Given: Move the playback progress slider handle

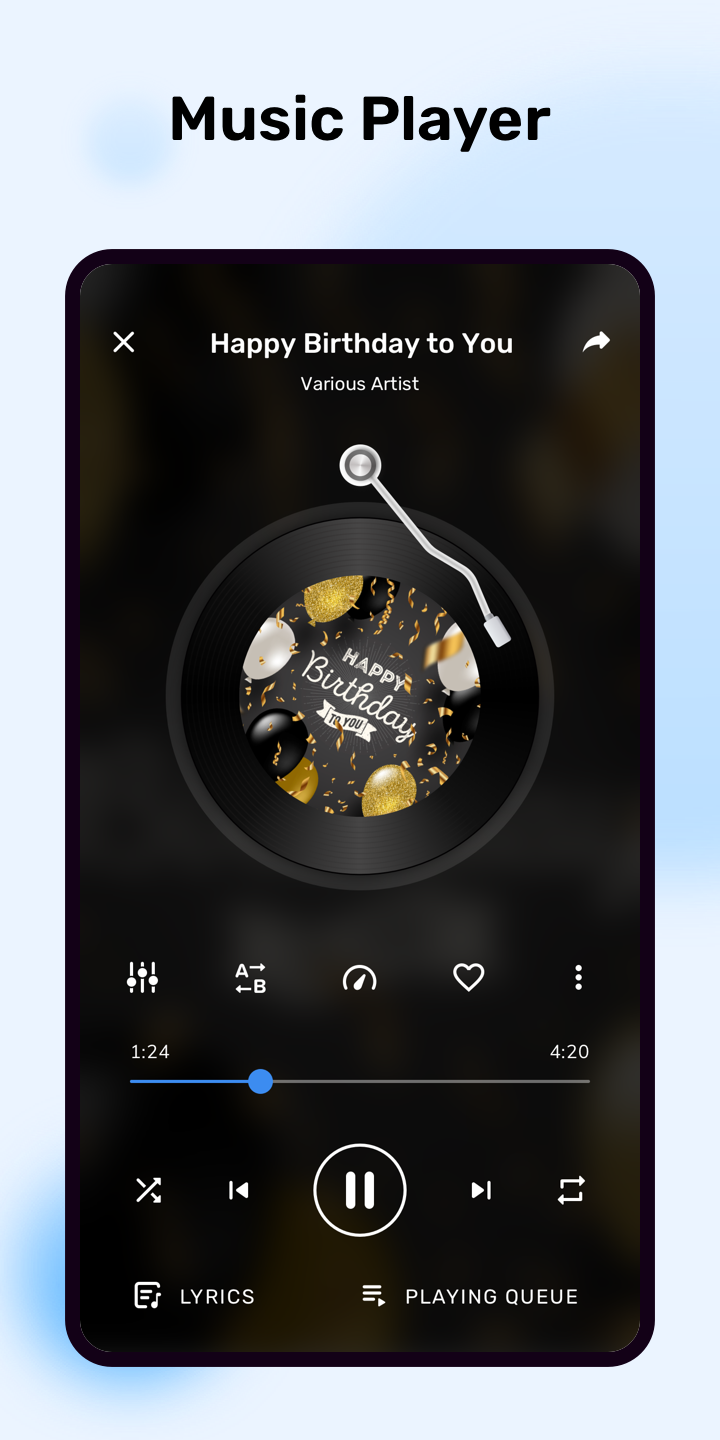Looking at the screenshot, I should click(x=261, y=1082).
